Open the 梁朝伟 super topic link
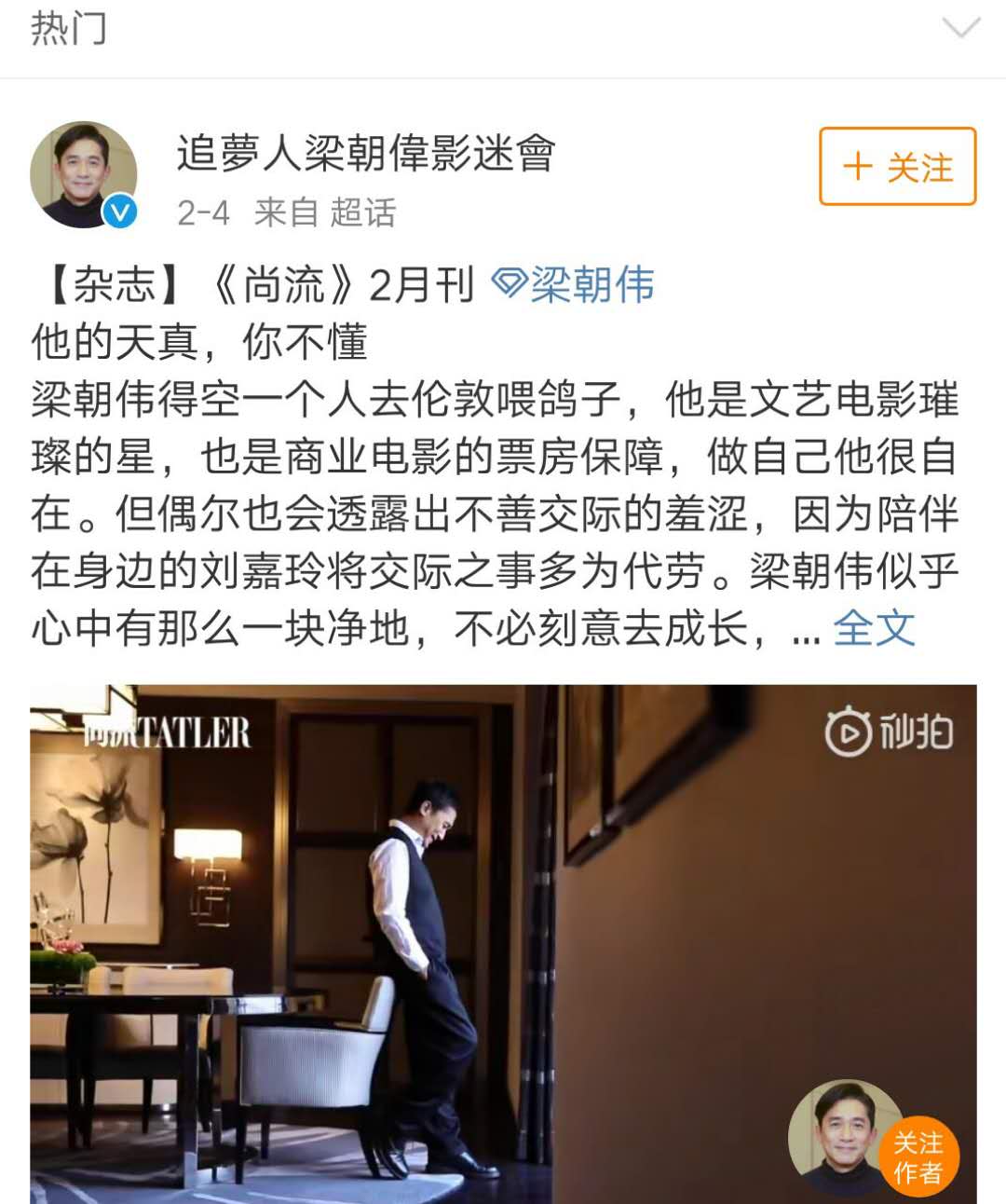 [574, 284]
